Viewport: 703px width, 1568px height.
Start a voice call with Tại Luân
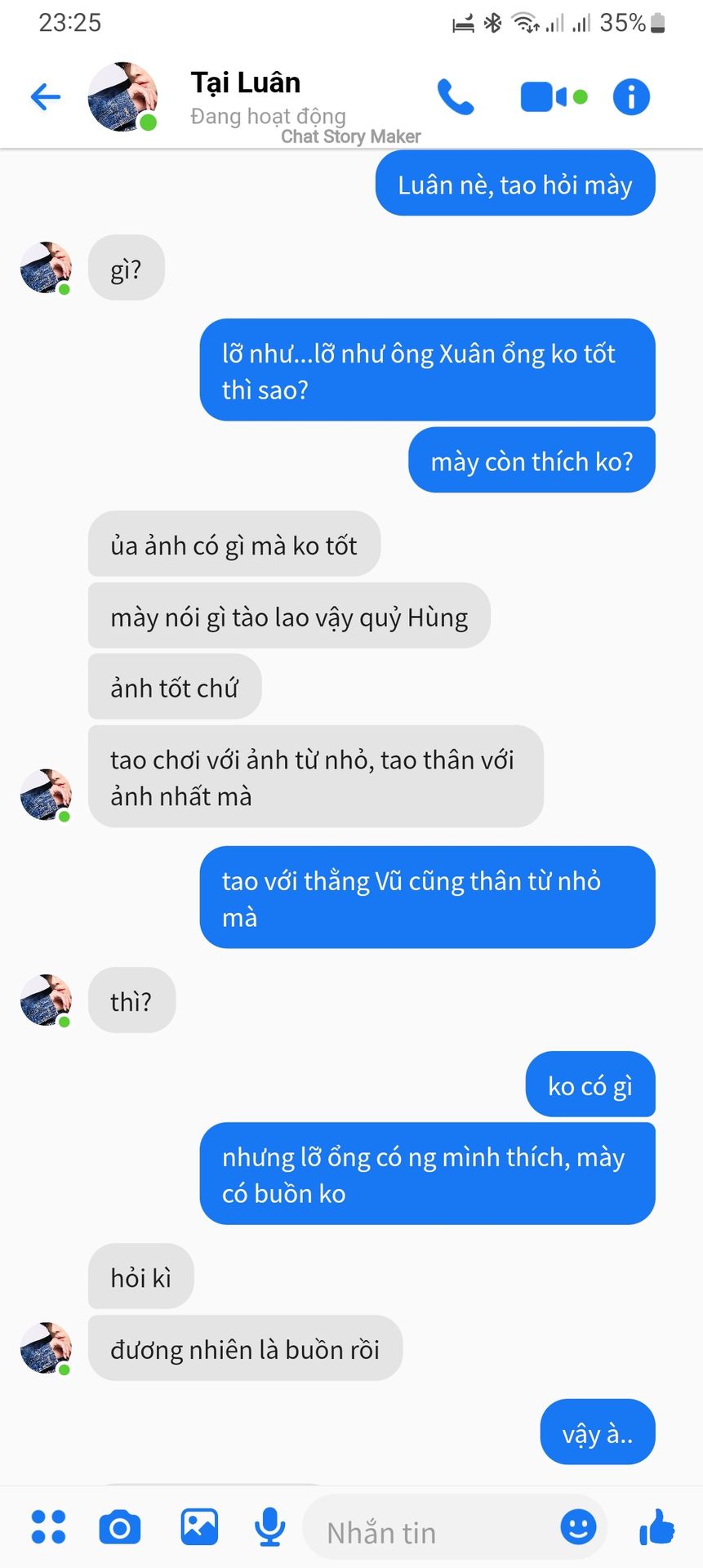tap(455, 97)
